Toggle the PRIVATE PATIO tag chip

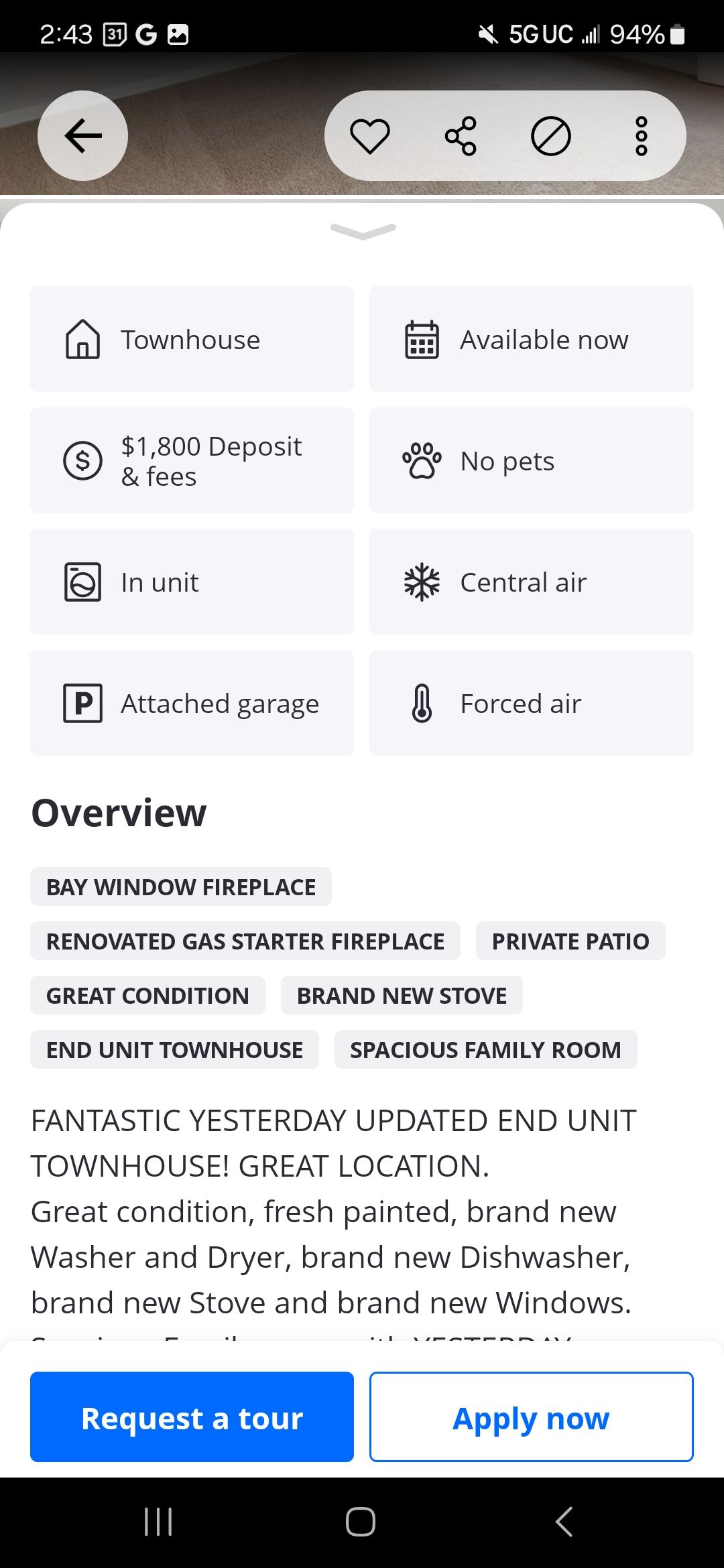tap(570, 941)
